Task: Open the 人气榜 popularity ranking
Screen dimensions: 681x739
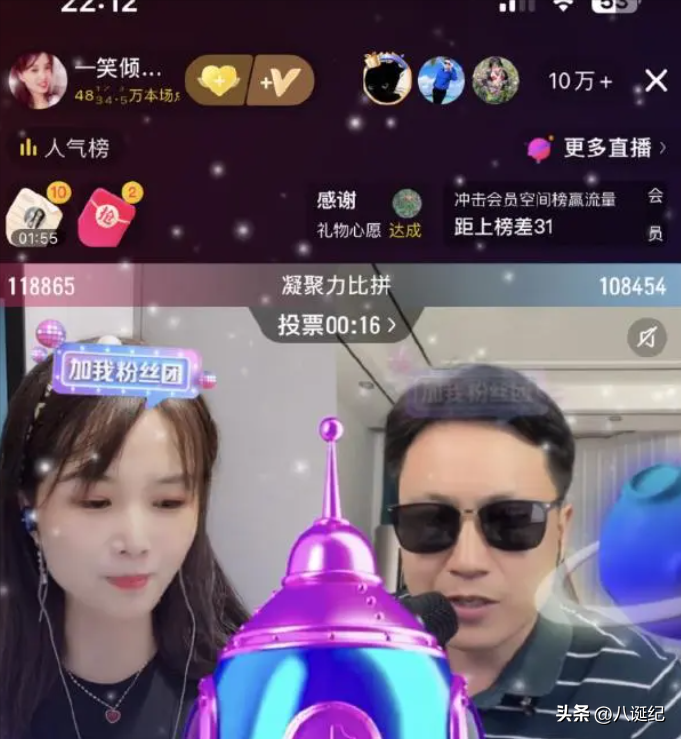Action: click(x=64, y=148)
